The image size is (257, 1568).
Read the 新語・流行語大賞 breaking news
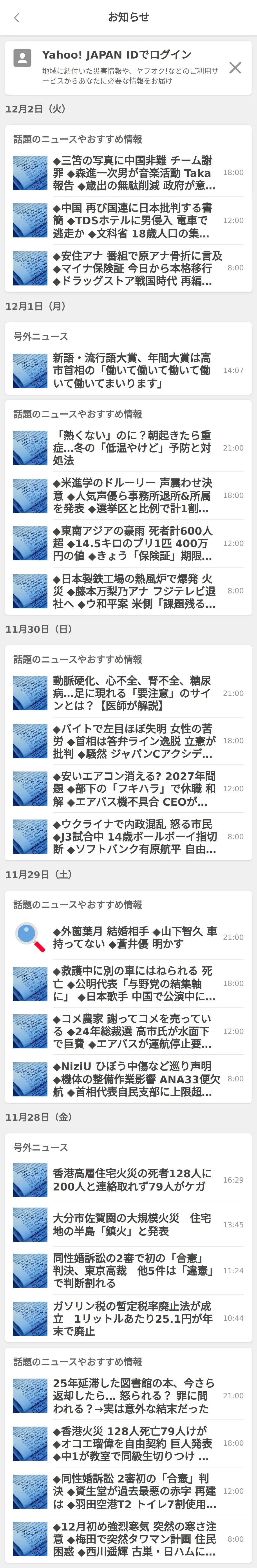[134, 370]
